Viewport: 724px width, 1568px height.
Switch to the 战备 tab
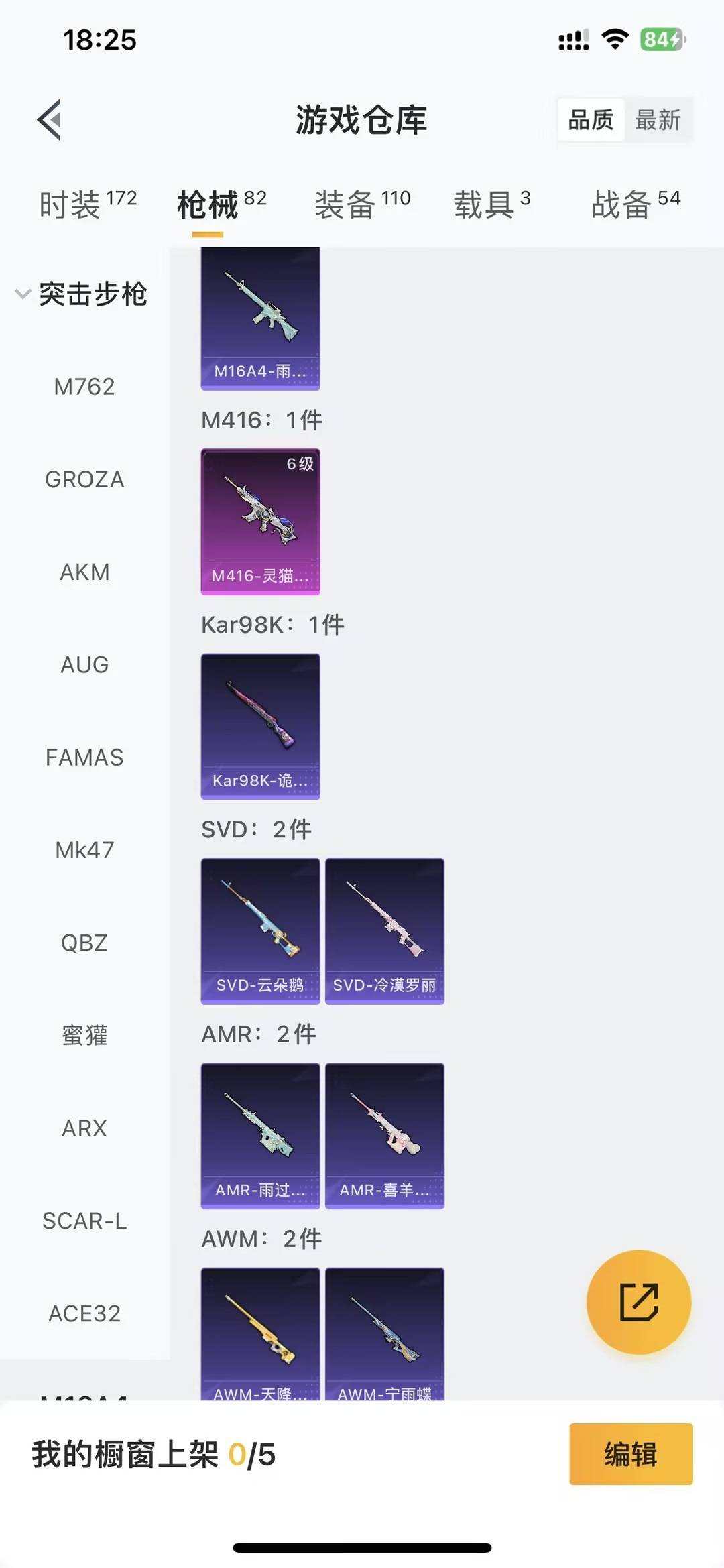(x=635, y=204)
